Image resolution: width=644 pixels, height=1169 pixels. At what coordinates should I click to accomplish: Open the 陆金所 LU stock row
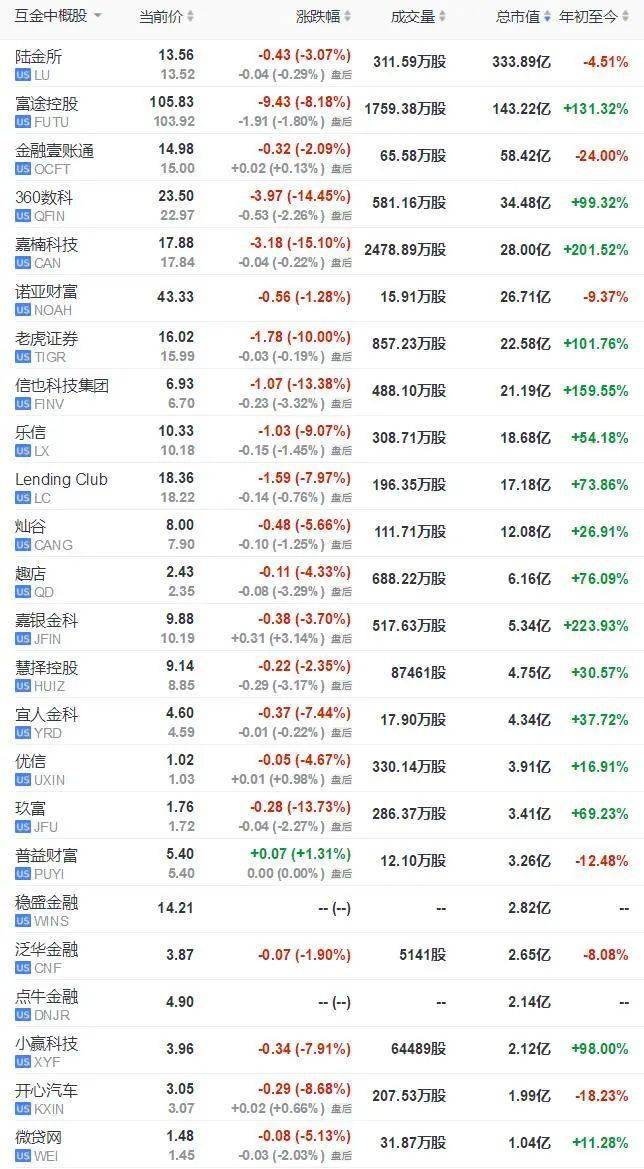[322, 64]
